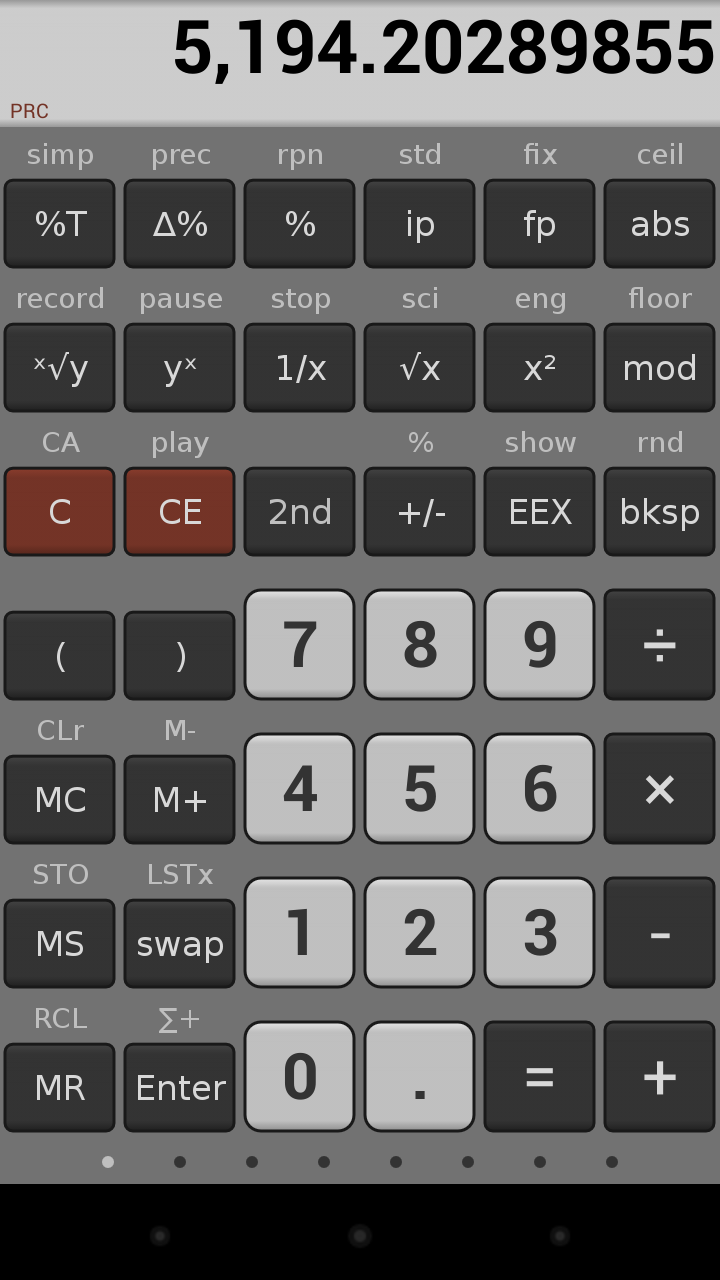
Task: Compute square root with √x key
Action: [420, 367]
